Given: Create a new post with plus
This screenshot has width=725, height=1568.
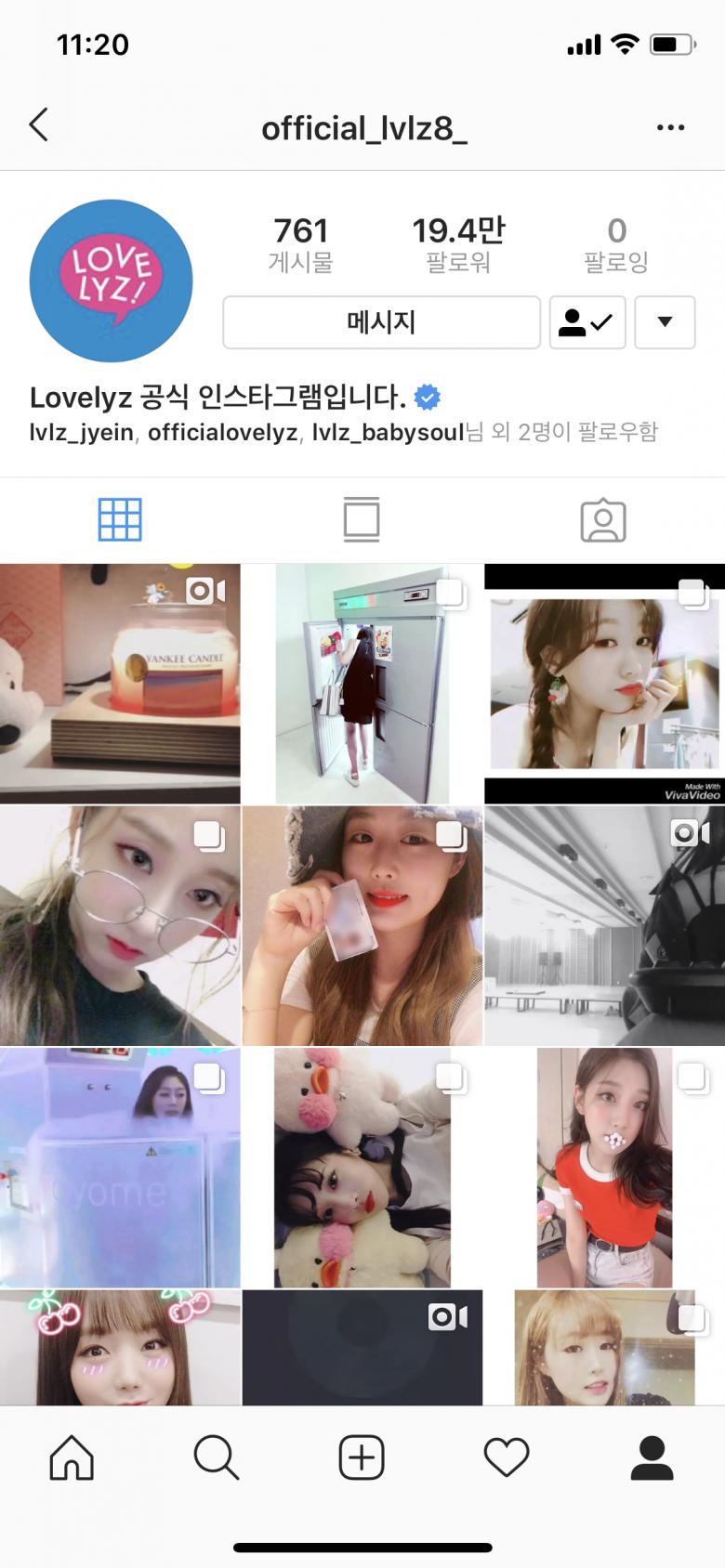Looking at the screenshot, I should coord(362,1457).
